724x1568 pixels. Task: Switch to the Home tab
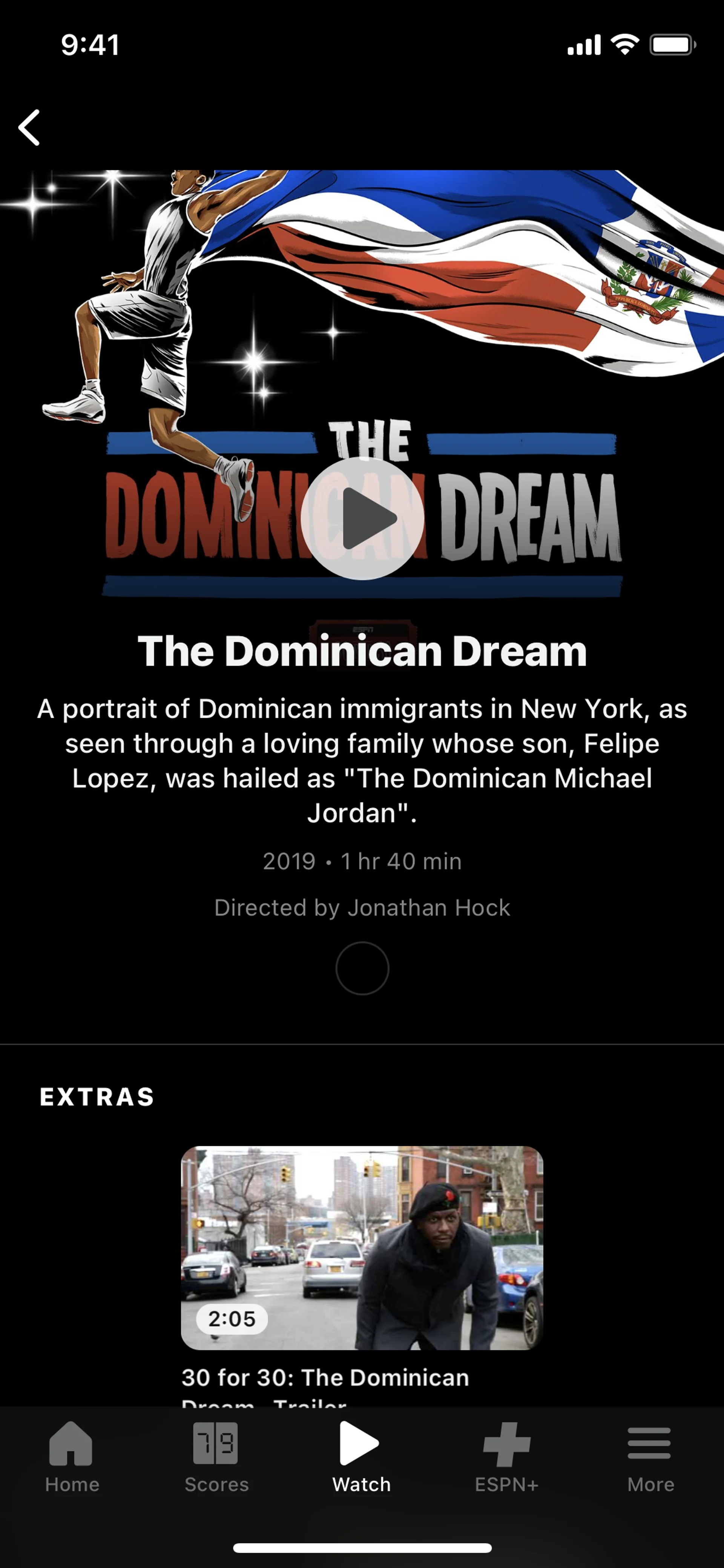[72, 1457]
